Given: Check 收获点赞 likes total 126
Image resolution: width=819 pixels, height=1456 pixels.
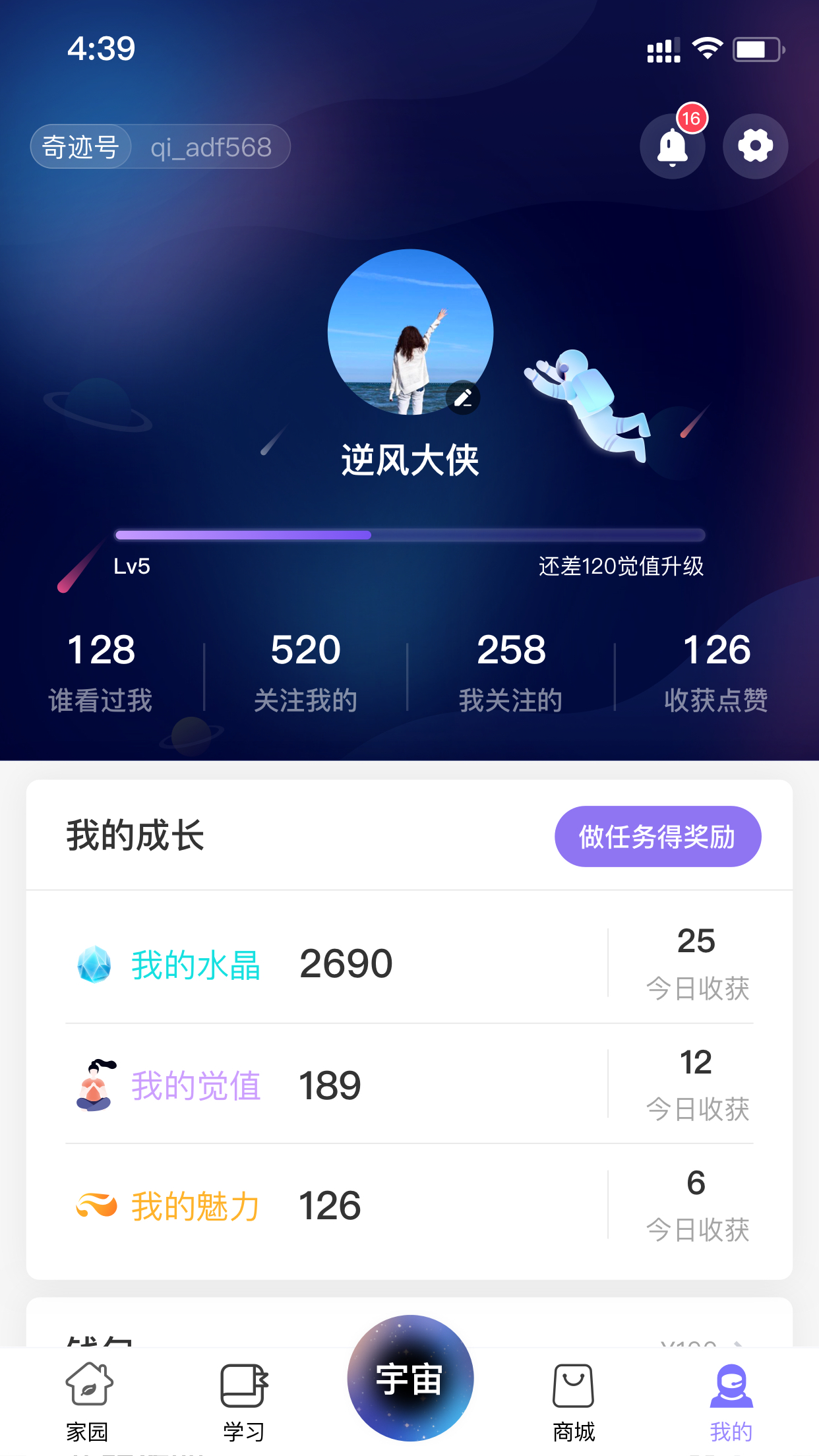Looking at the screenshot, I should (716, 671).
